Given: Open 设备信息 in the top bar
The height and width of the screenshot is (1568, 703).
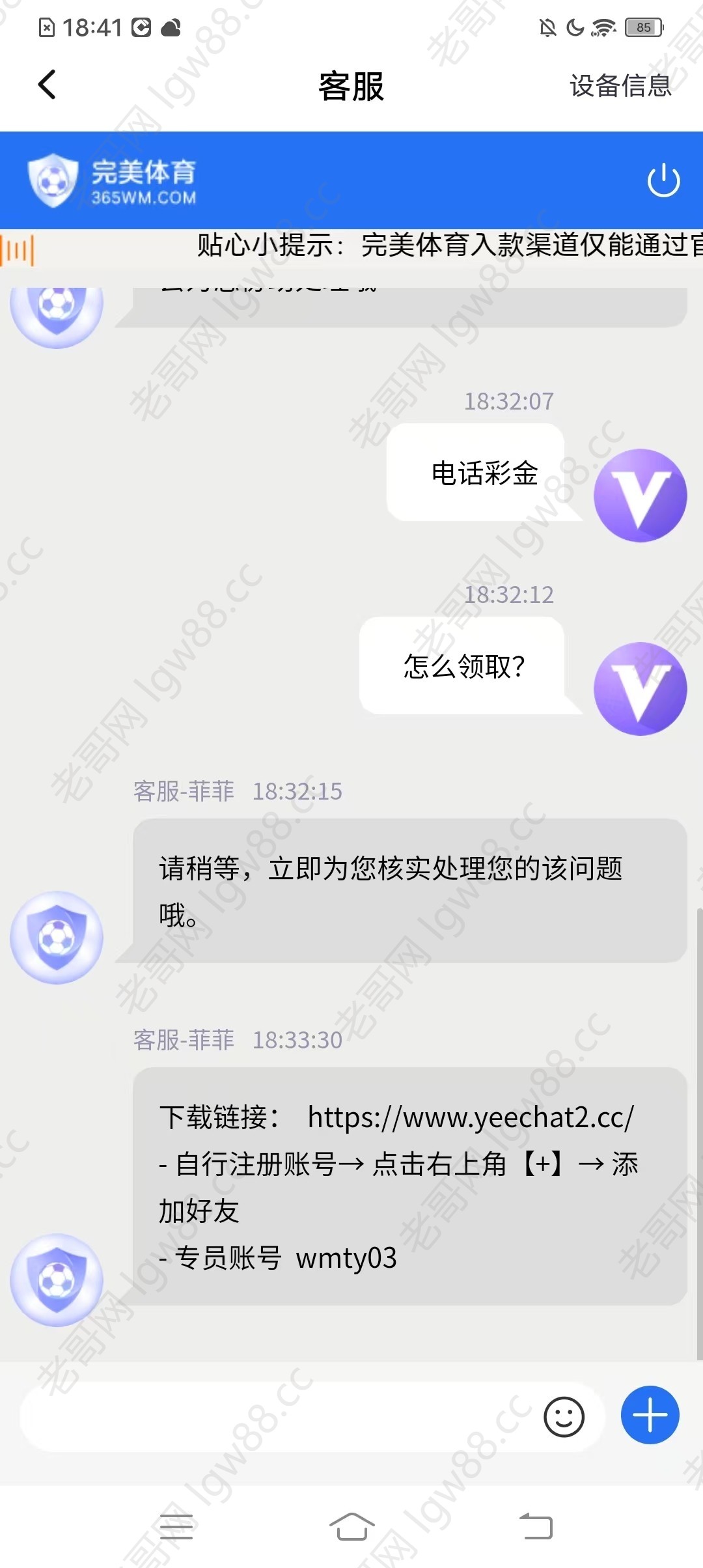Looking at the screenshot, I should point(620,85).
